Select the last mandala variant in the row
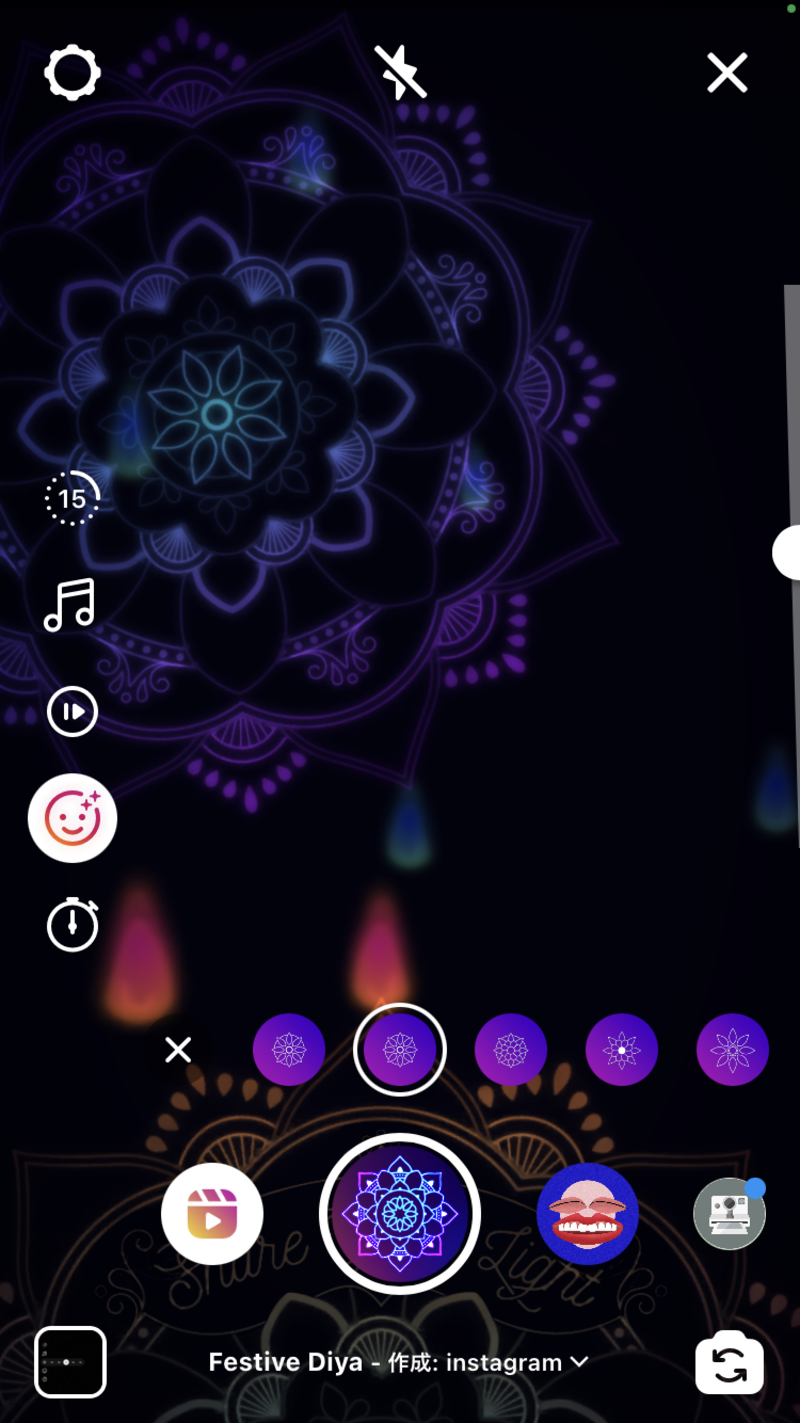Screen dimensions: 800x1423 coord(732,1050)
